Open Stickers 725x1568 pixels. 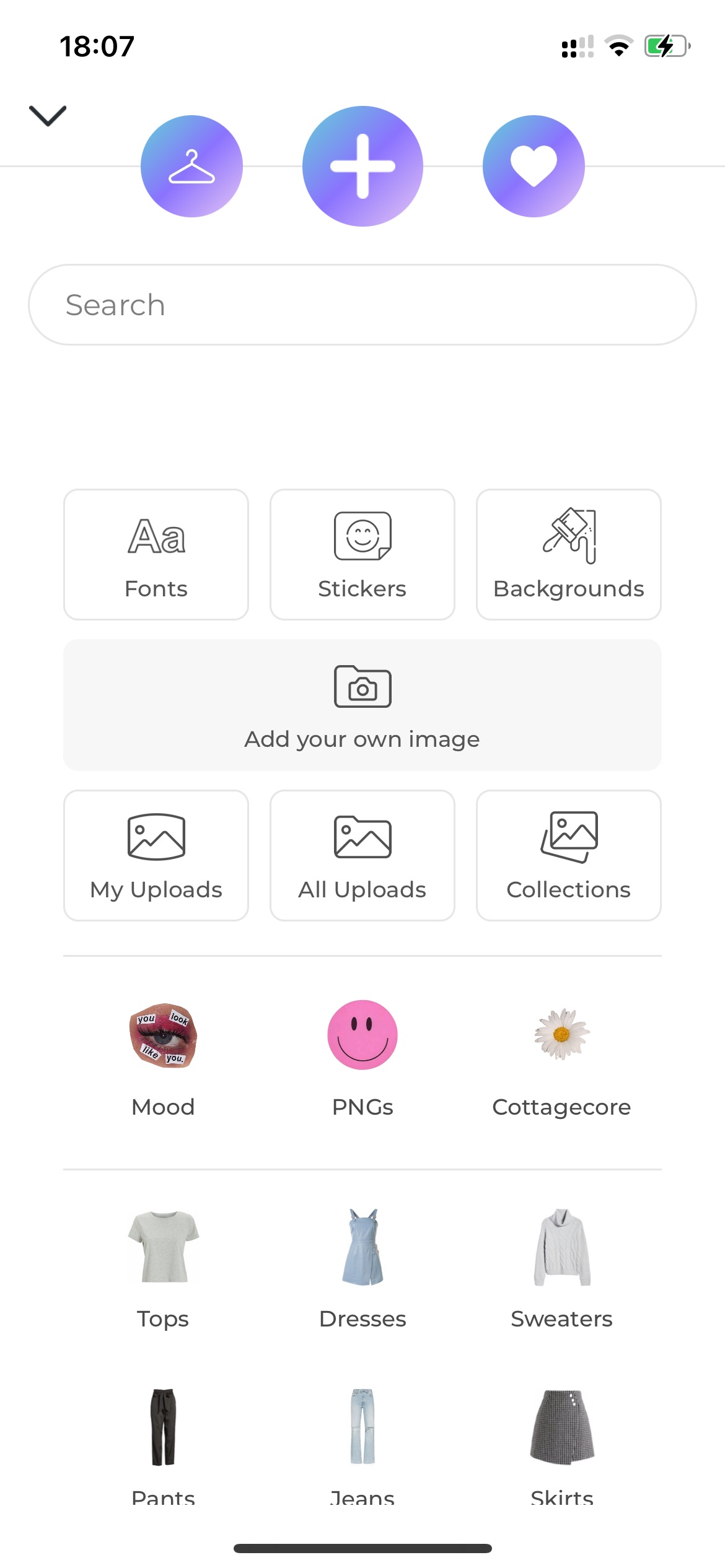tap(362, 554)
